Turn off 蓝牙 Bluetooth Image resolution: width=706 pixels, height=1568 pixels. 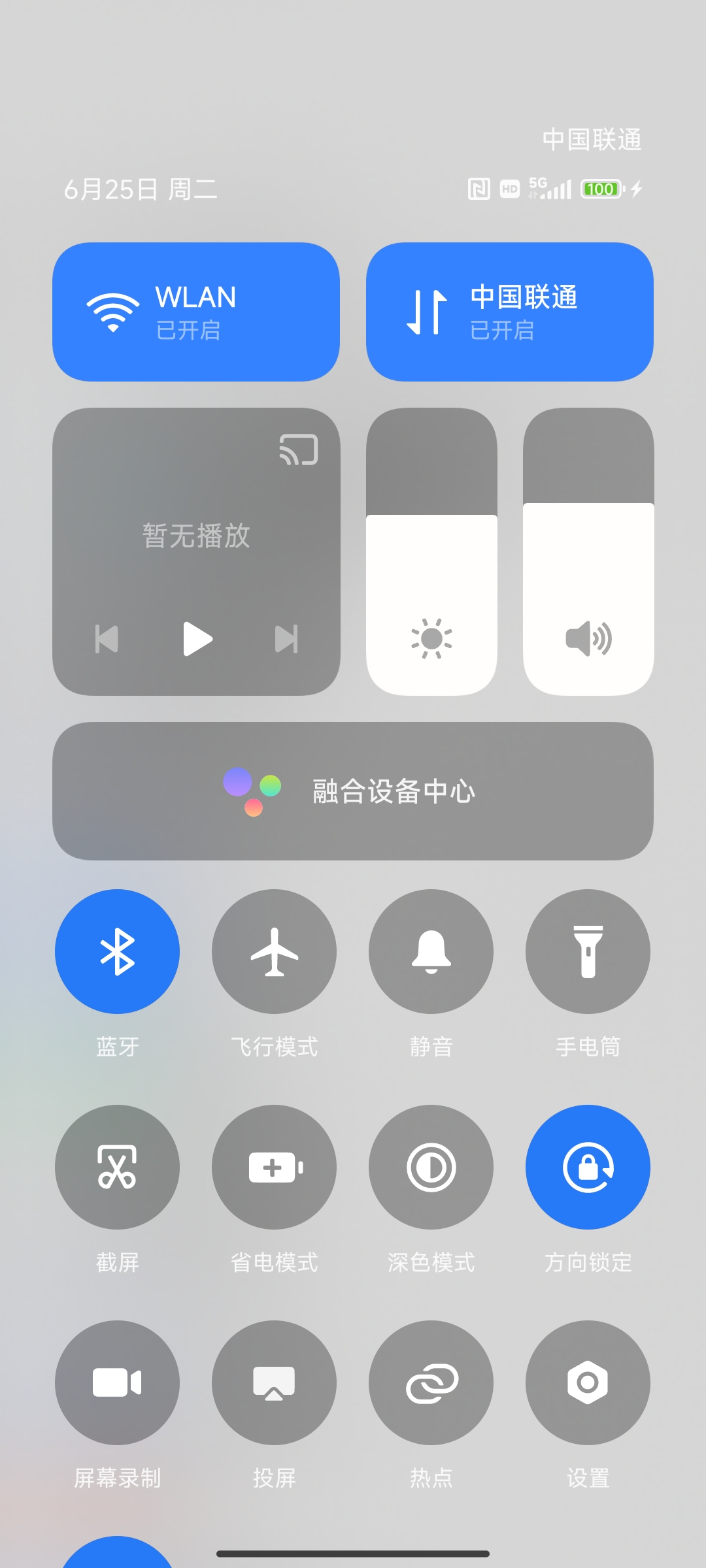pos(118,951)
